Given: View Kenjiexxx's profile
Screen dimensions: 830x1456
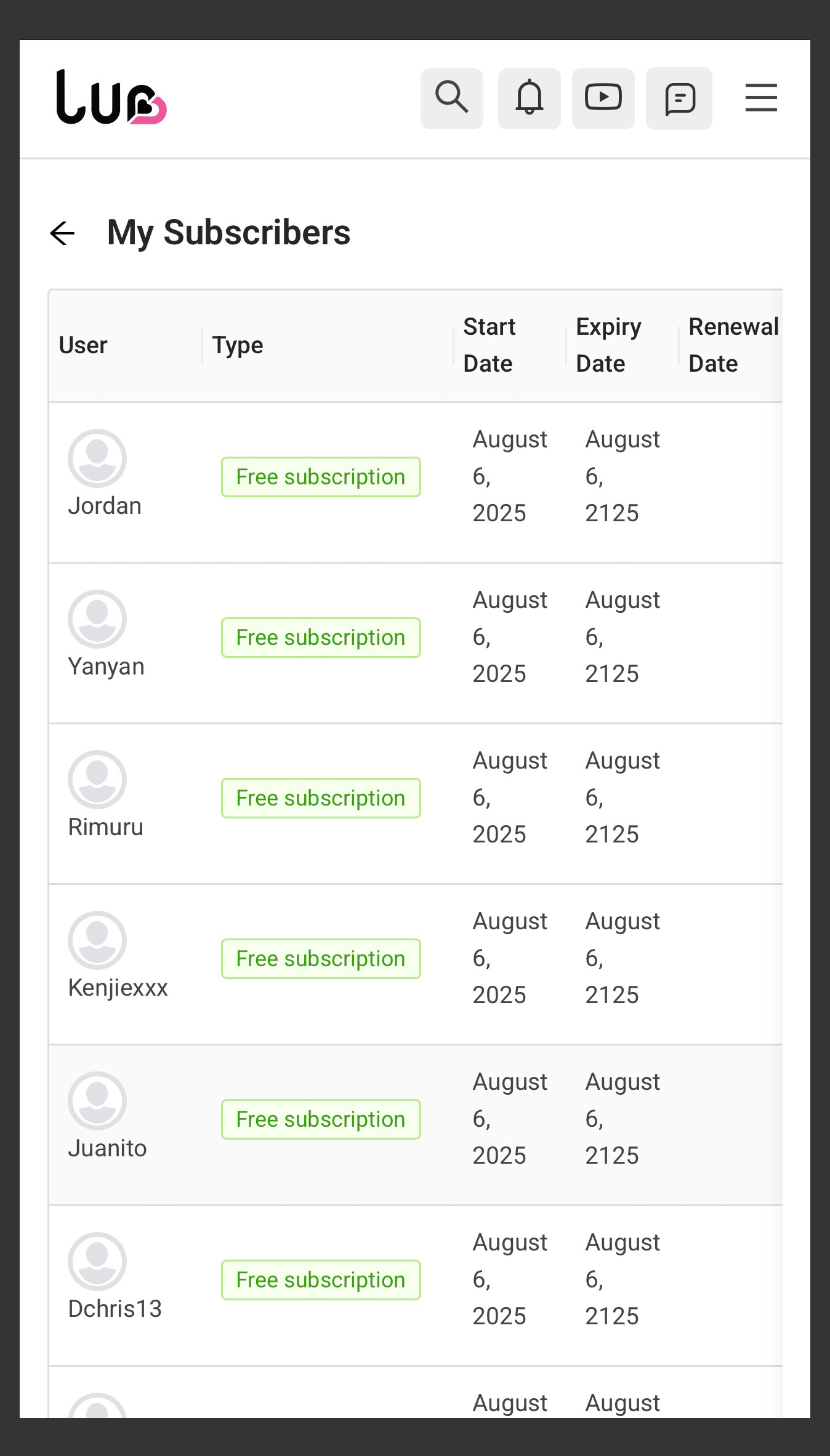Looking at the screenshot, I should [118, 956].
